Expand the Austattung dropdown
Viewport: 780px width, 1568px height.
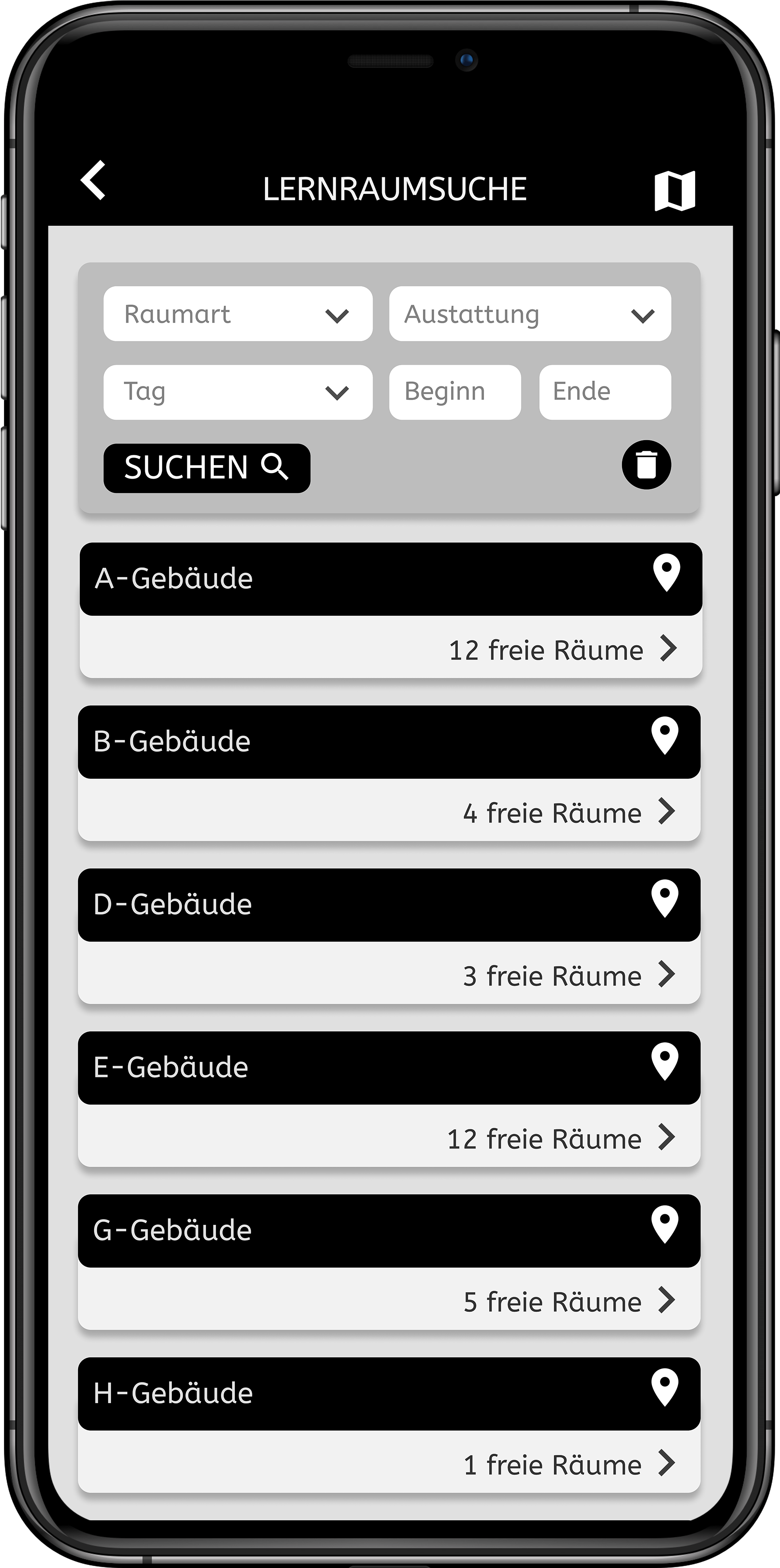pos(530,314)
